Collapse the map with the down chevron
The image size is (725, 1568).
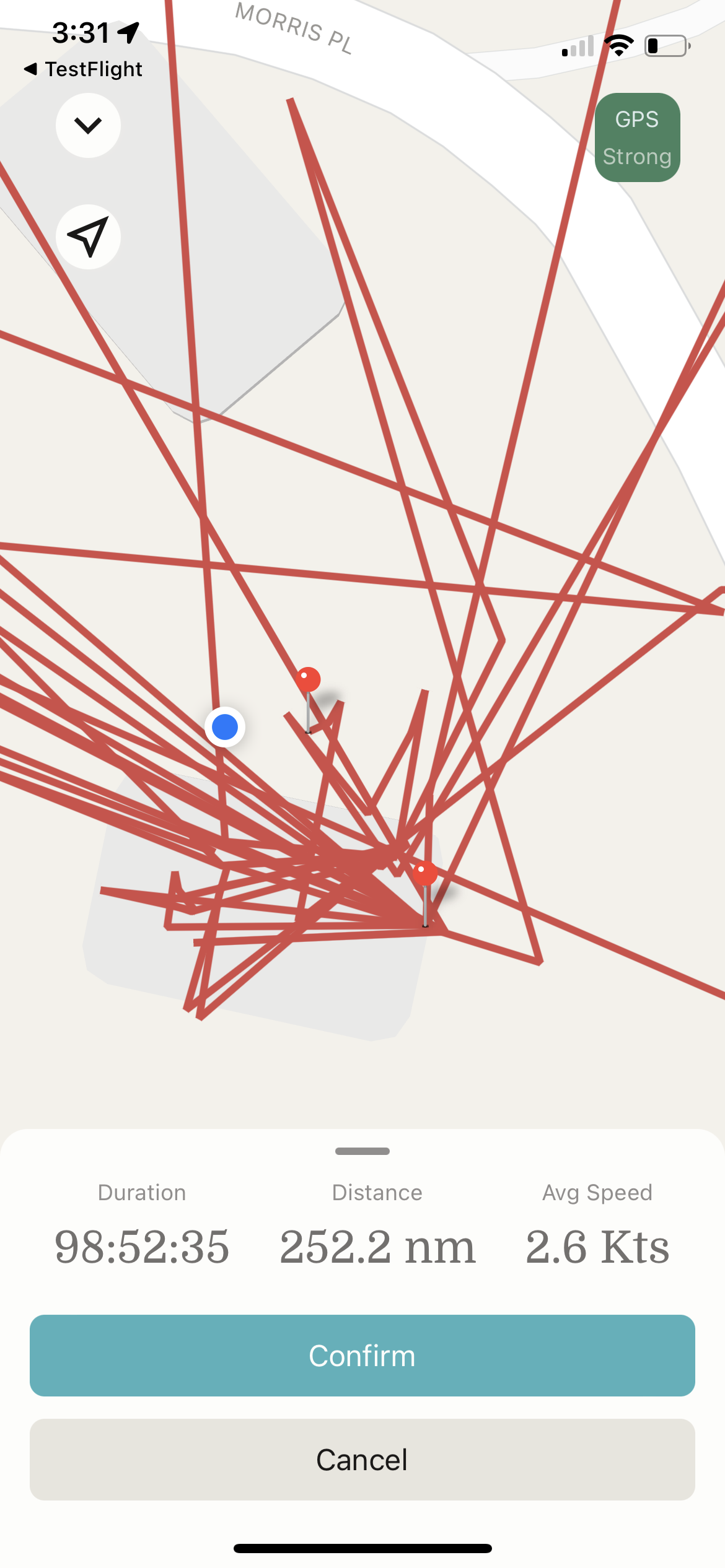pyautogui.click(x=88, y=126)
